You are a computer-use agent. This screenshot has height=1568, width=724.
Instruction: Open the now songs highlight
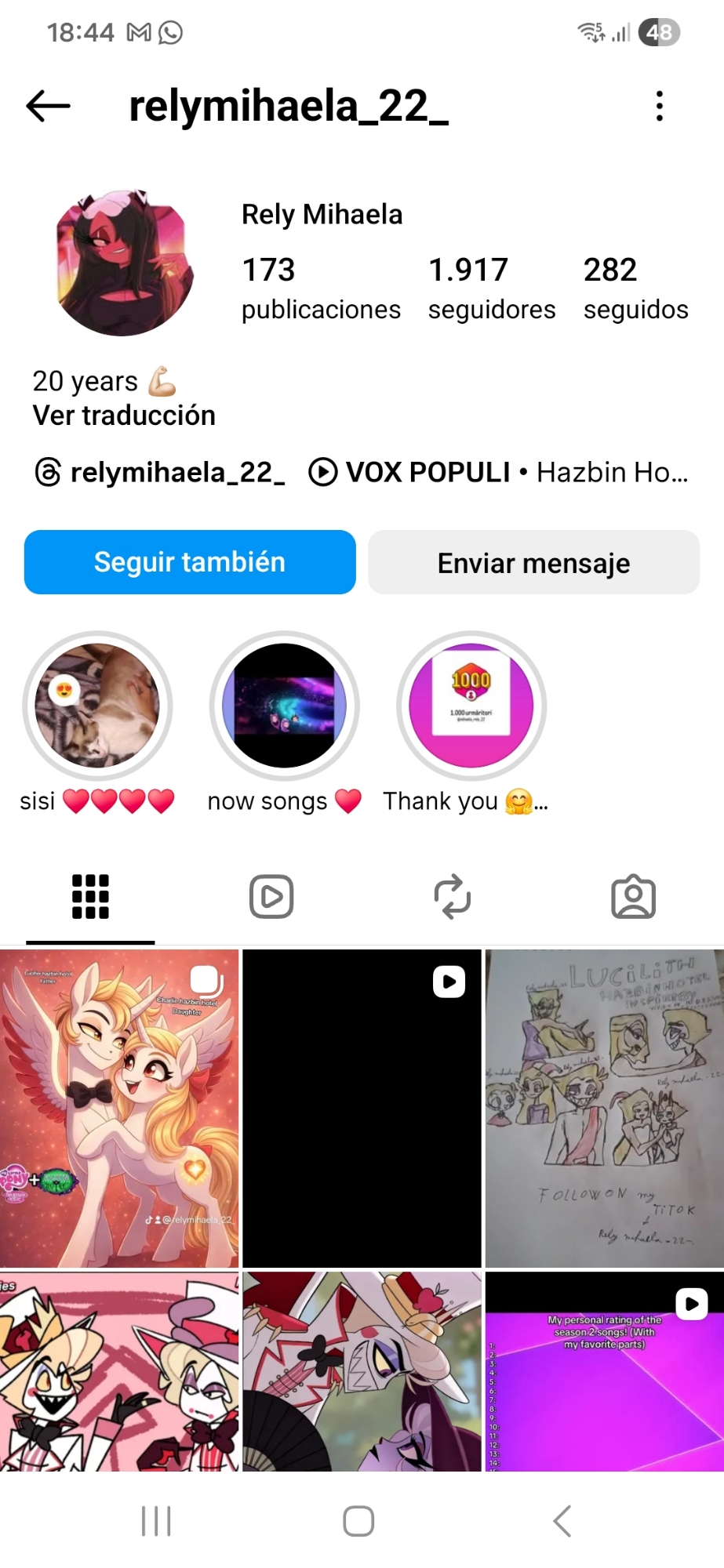tap(284, 706)
